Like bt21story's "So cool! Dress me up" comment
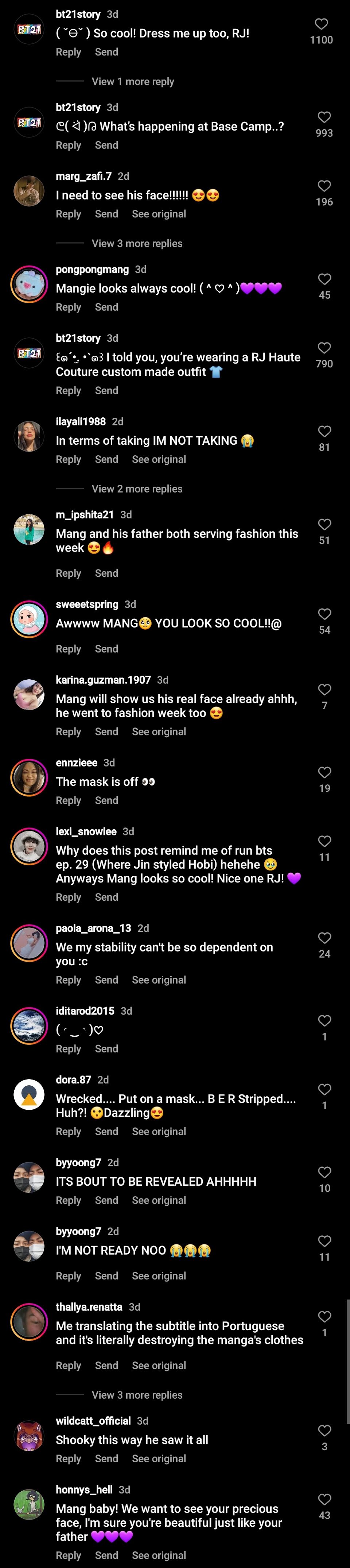 click(x=322, y=24)
